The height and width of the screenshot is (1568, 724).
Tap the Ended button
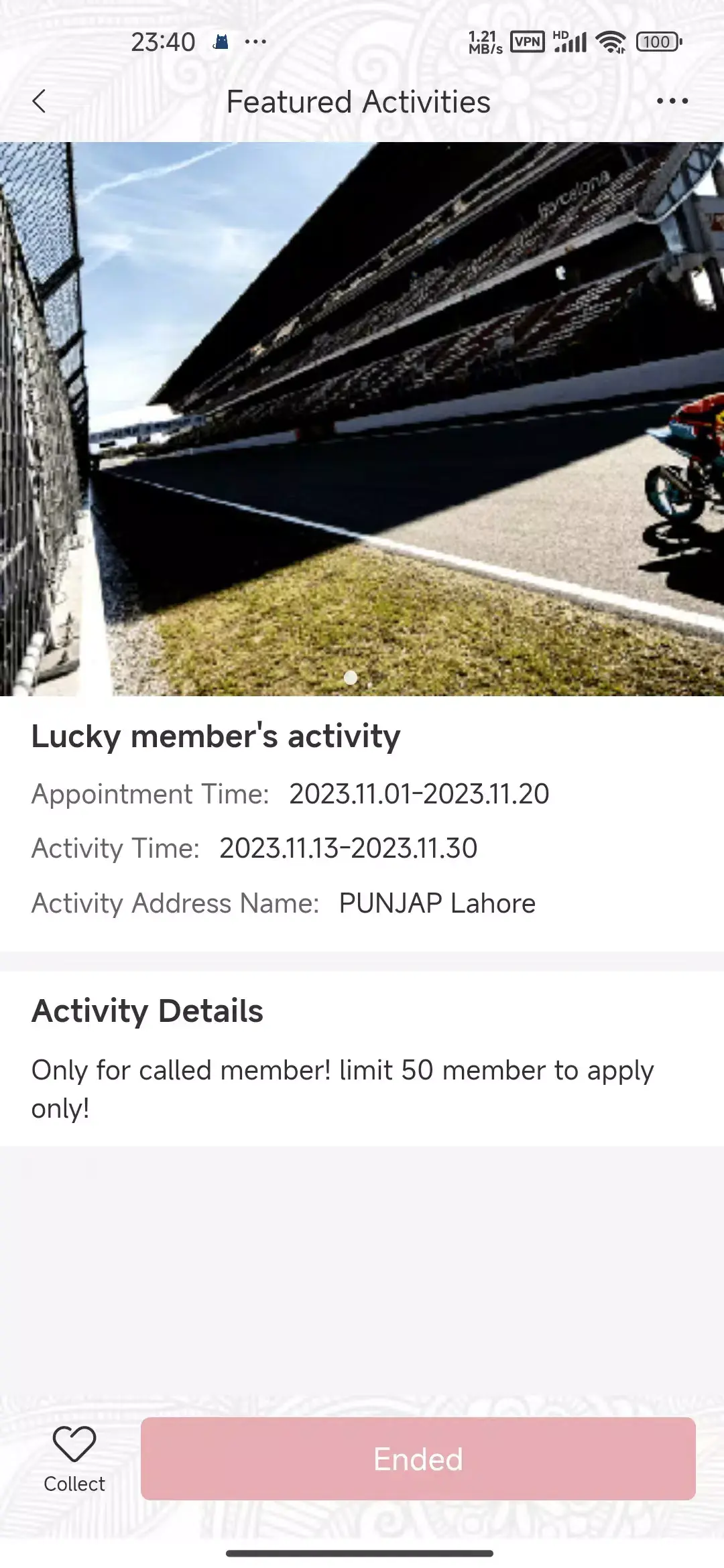click(418, 1458)
